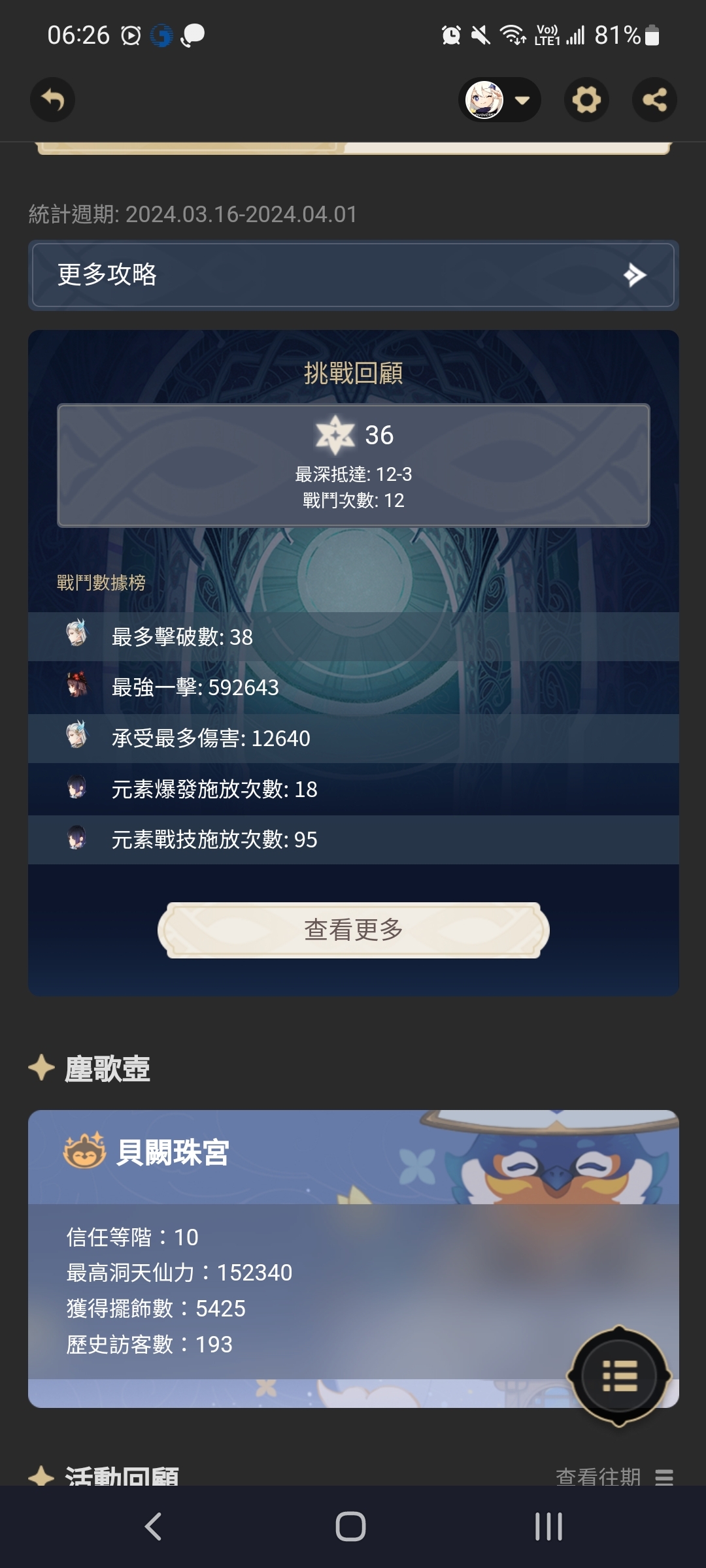This screenshot has width=706, height=1568.
Task: Tap the back arrow in the top bar
Action: 52,100
